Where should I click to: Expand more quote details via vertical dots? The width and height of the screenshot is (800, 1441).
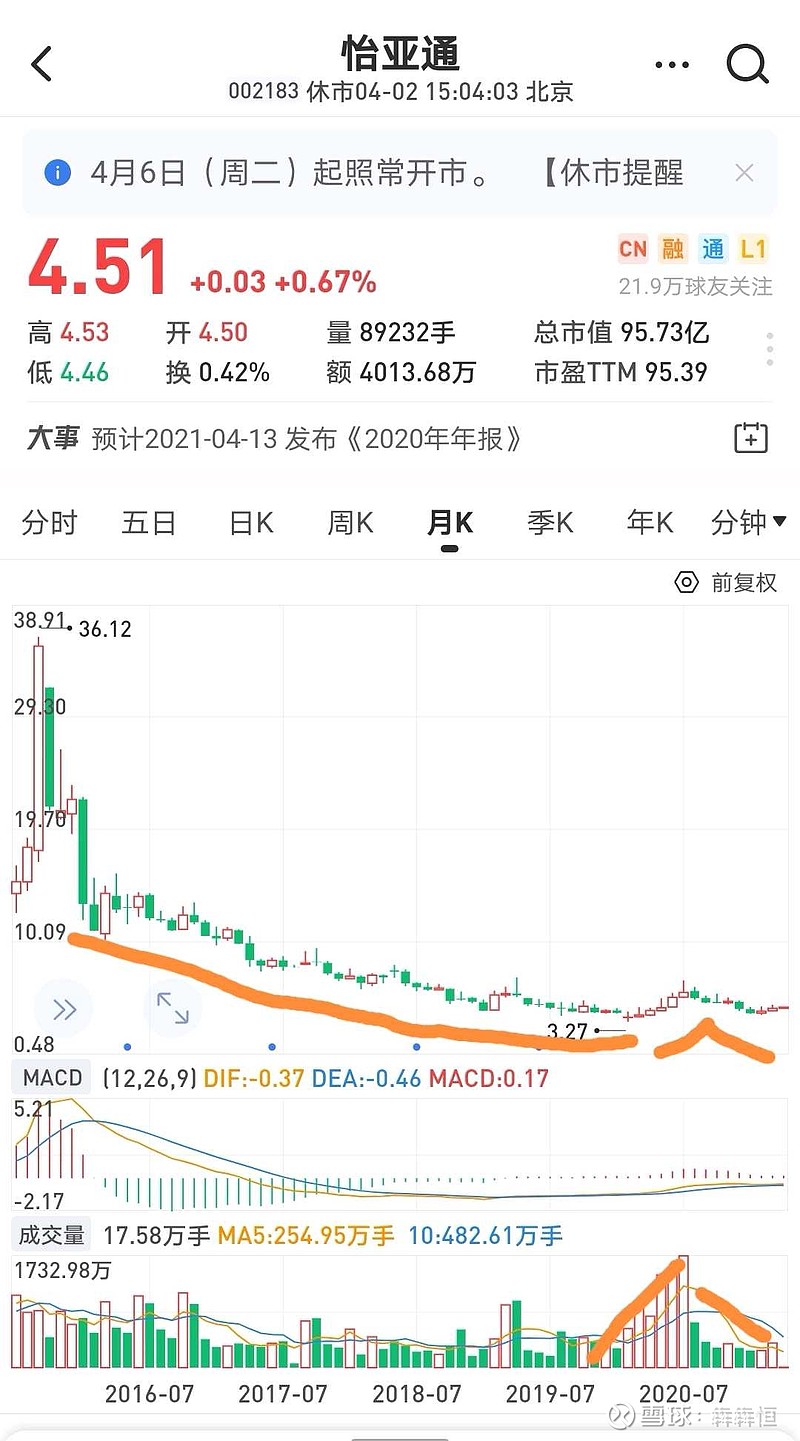pyautogui.click(x=770, y=349)
